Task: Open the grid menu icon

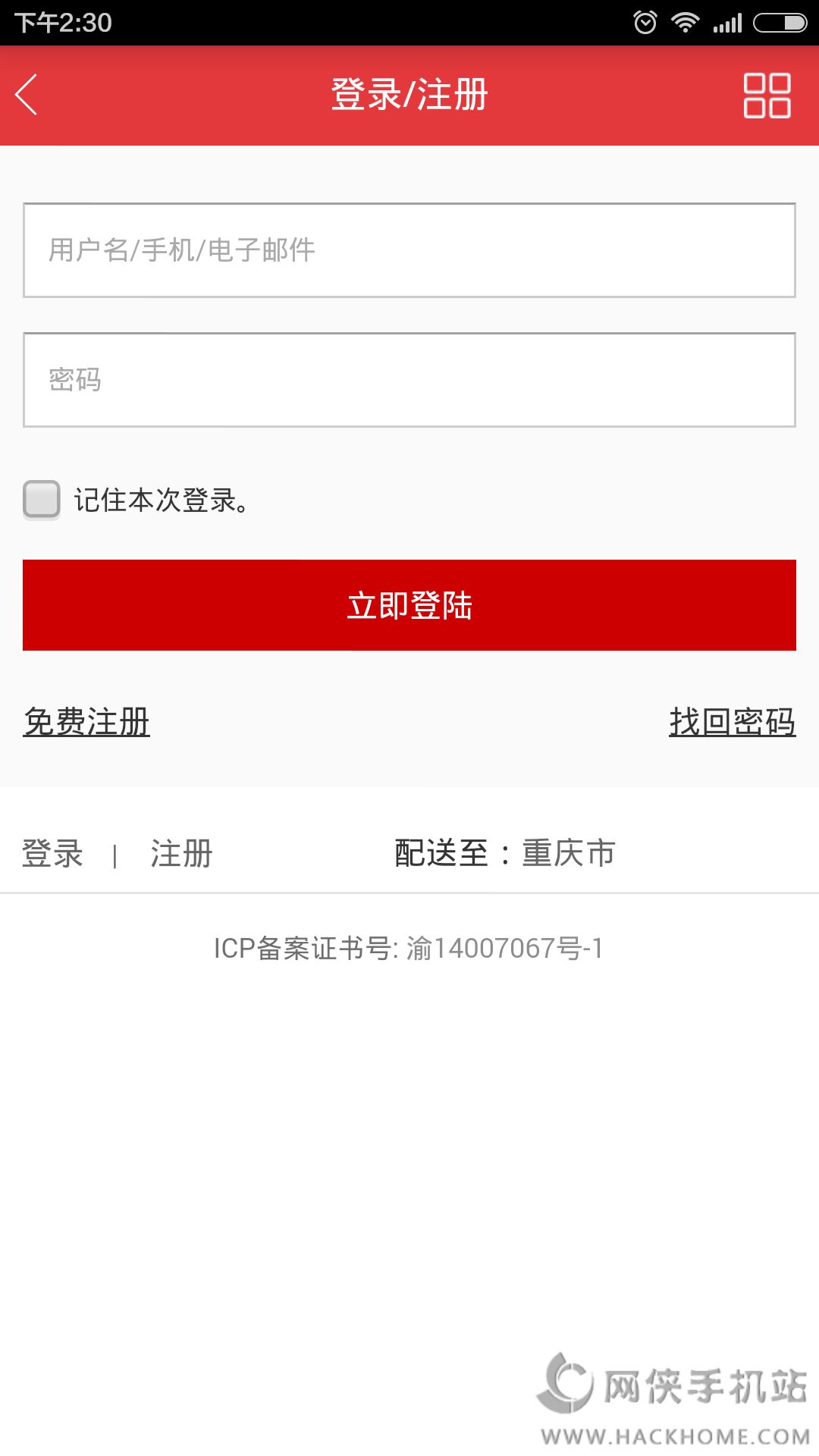Action: (x=767, y=96)
